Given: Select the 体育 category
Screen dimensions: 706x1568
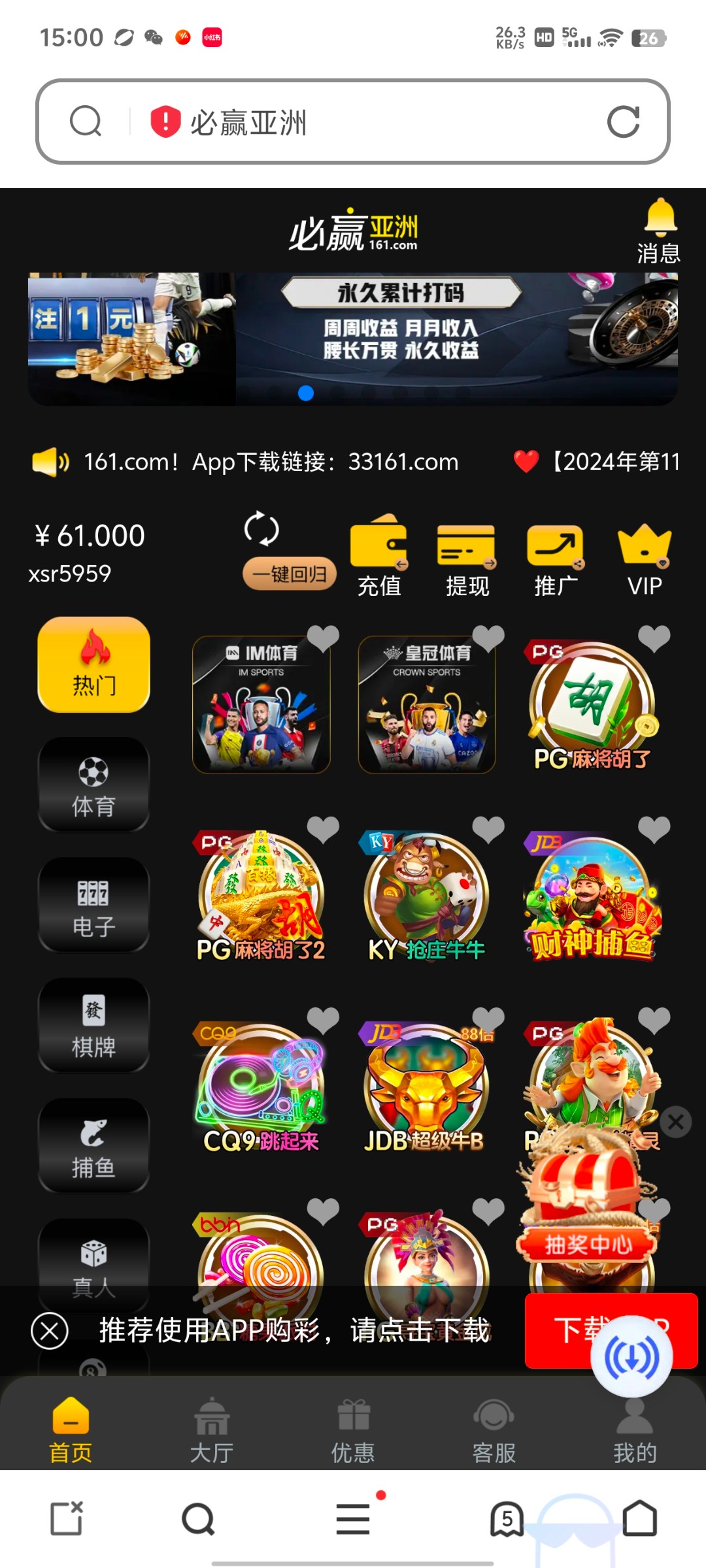Looking at the screenshot, I should [94, 785].
